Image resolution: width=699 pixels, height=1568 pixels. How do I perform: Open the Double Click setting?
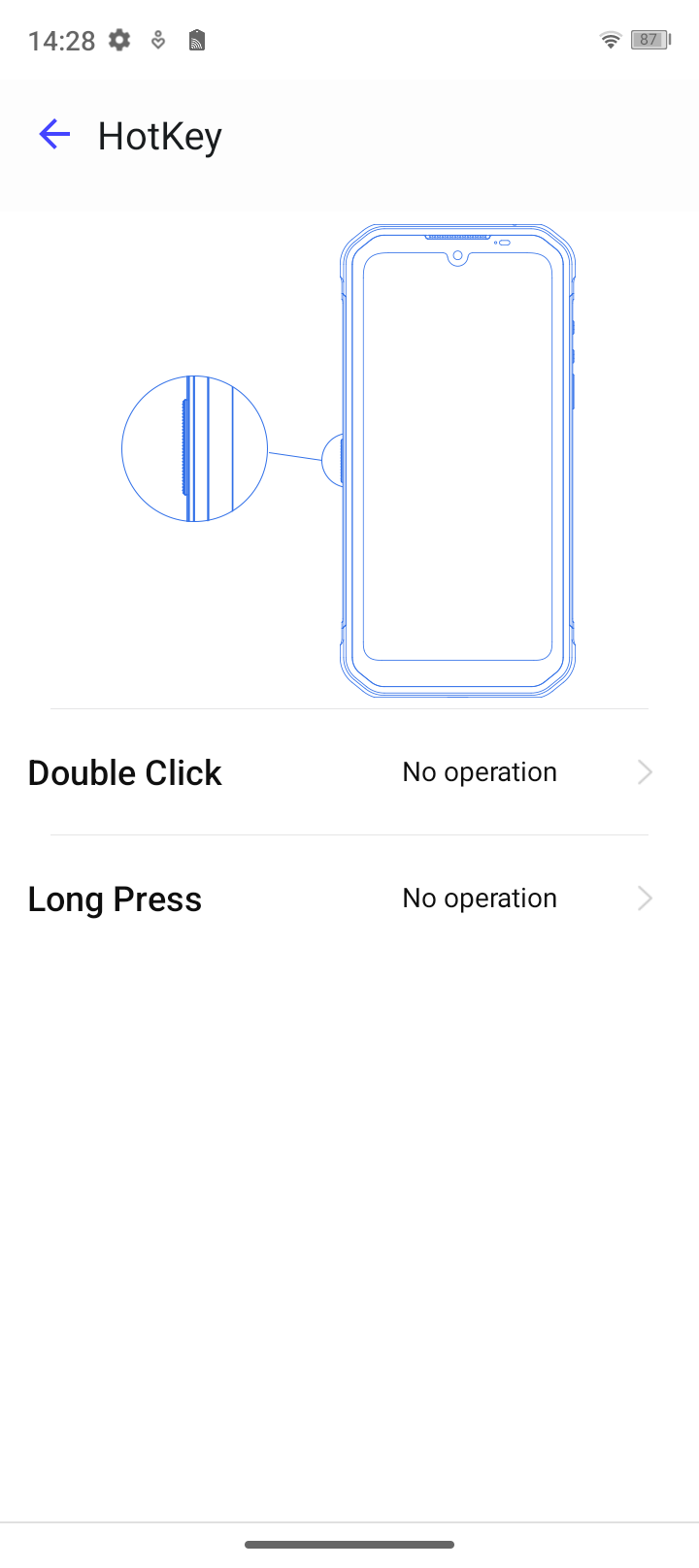(x=349, y=772)
